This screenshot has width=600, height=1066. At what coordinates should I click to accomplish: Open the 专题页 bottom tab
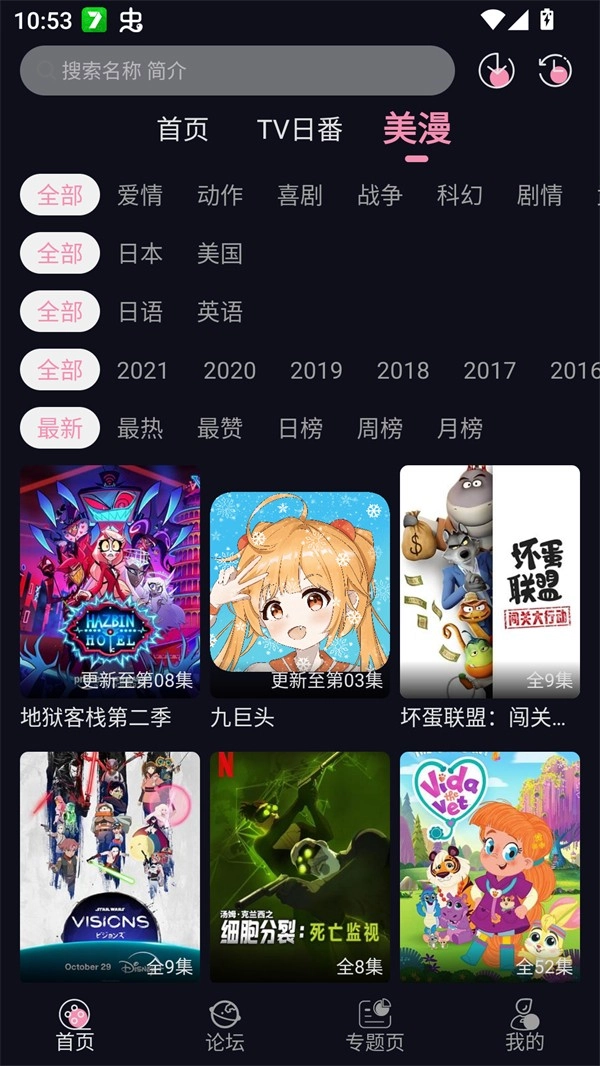(375, 1026)
